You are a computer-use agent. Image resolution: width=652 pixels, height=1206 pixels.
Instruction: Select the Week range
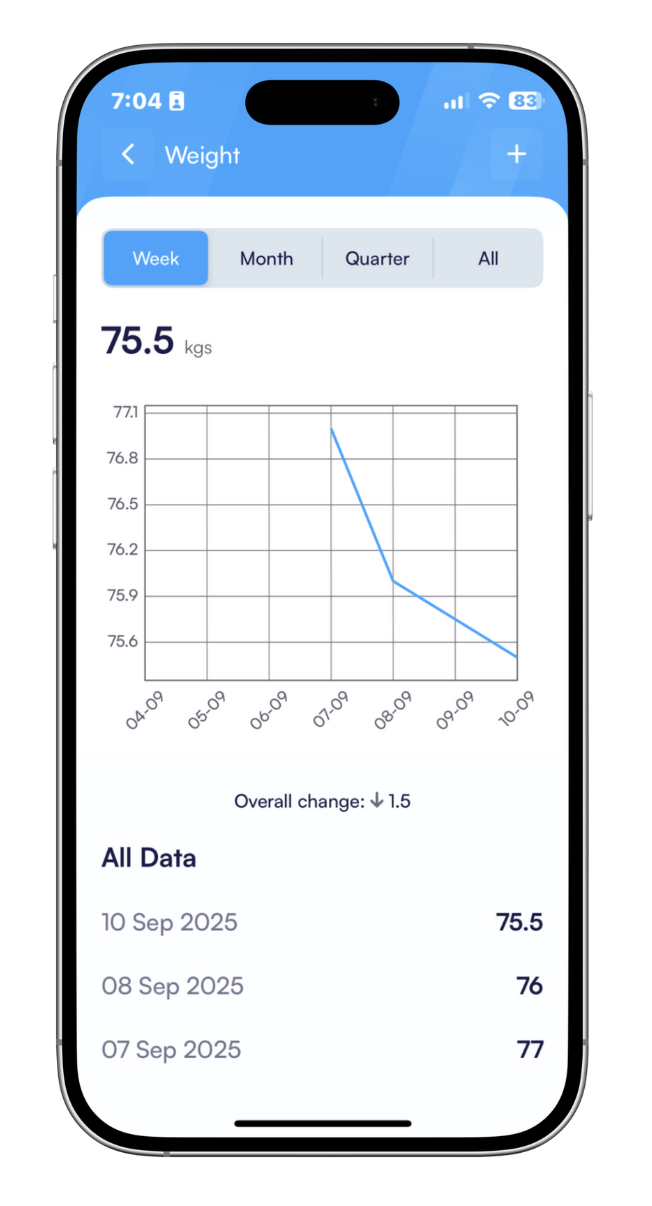tap(156, 258)
